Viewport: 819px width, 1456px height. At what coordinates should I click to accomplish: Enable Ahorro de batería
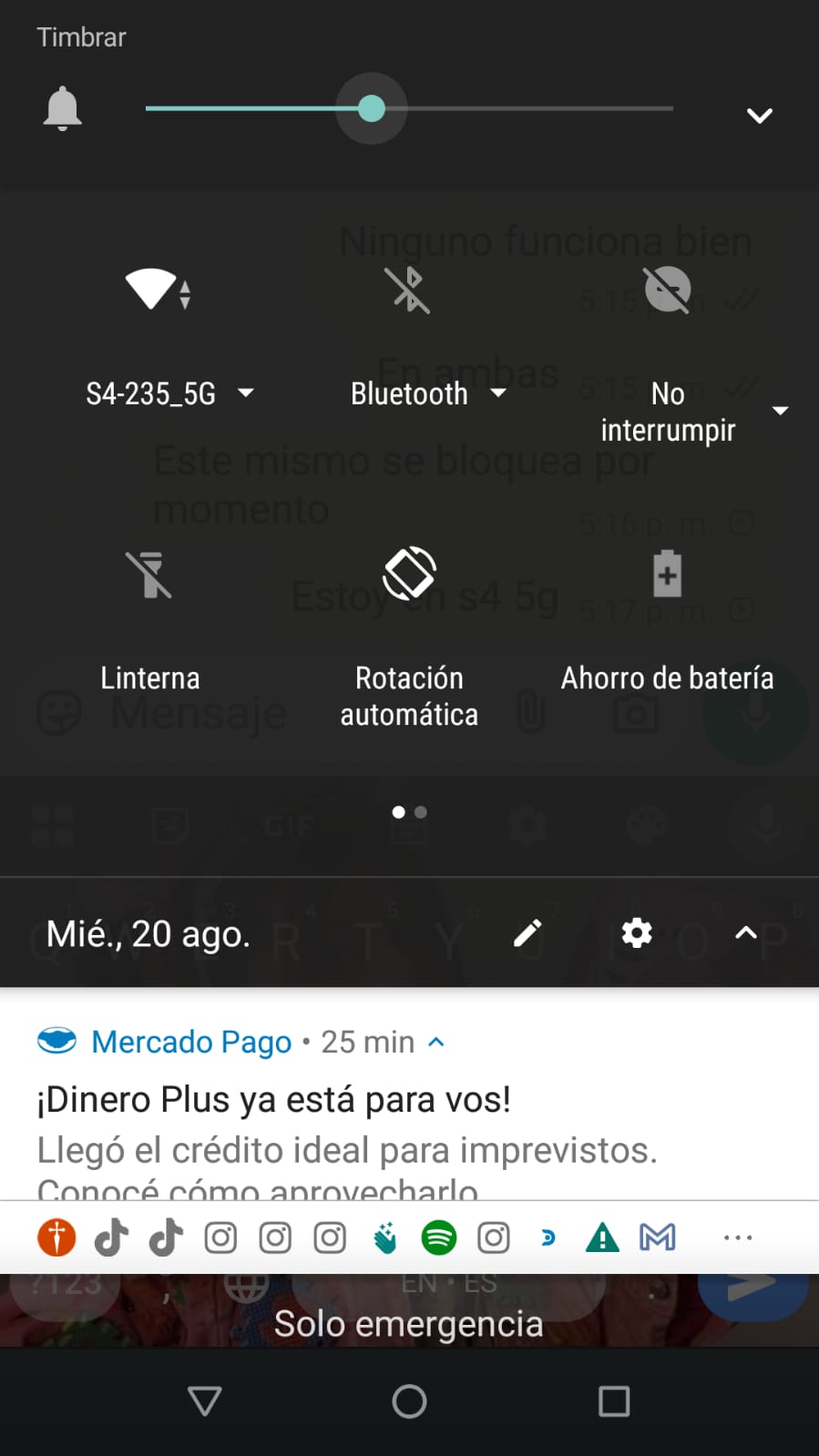click(x=667, y=574)
